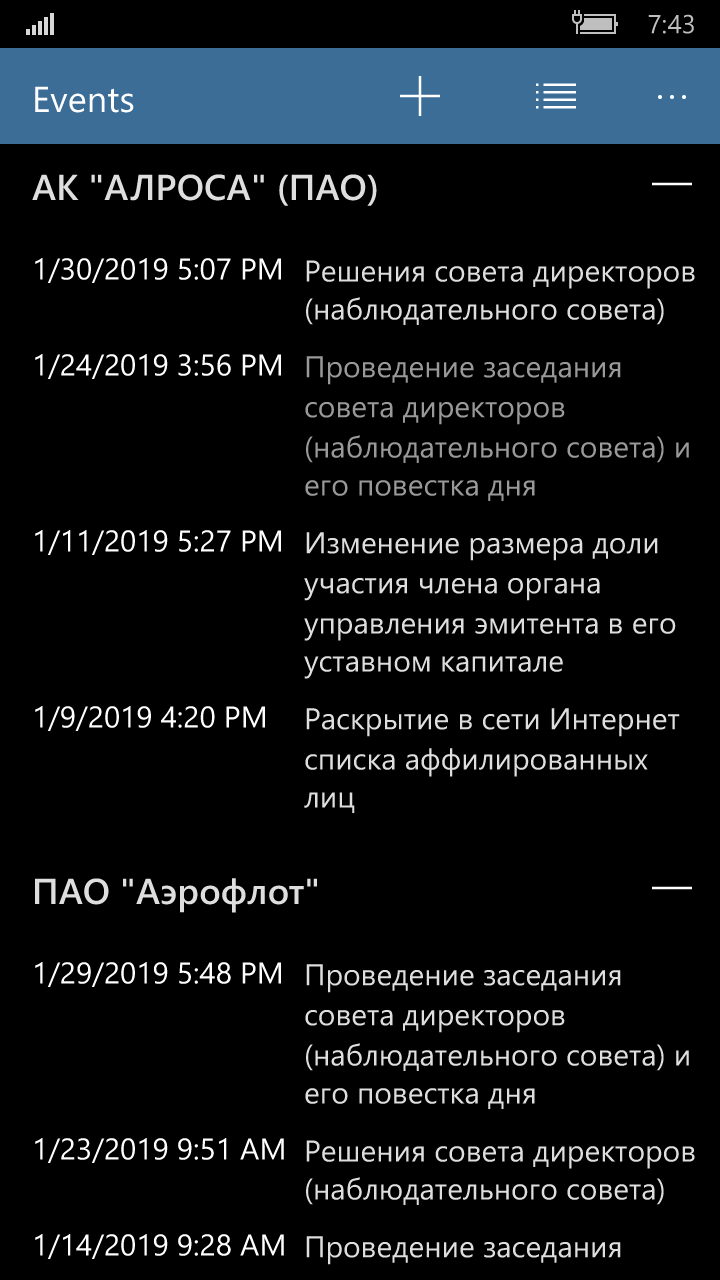Collapse the ПАО "Аэрофлот" group
The height and width of the screenshot is (1280, 720).
(x=671, y=888)
